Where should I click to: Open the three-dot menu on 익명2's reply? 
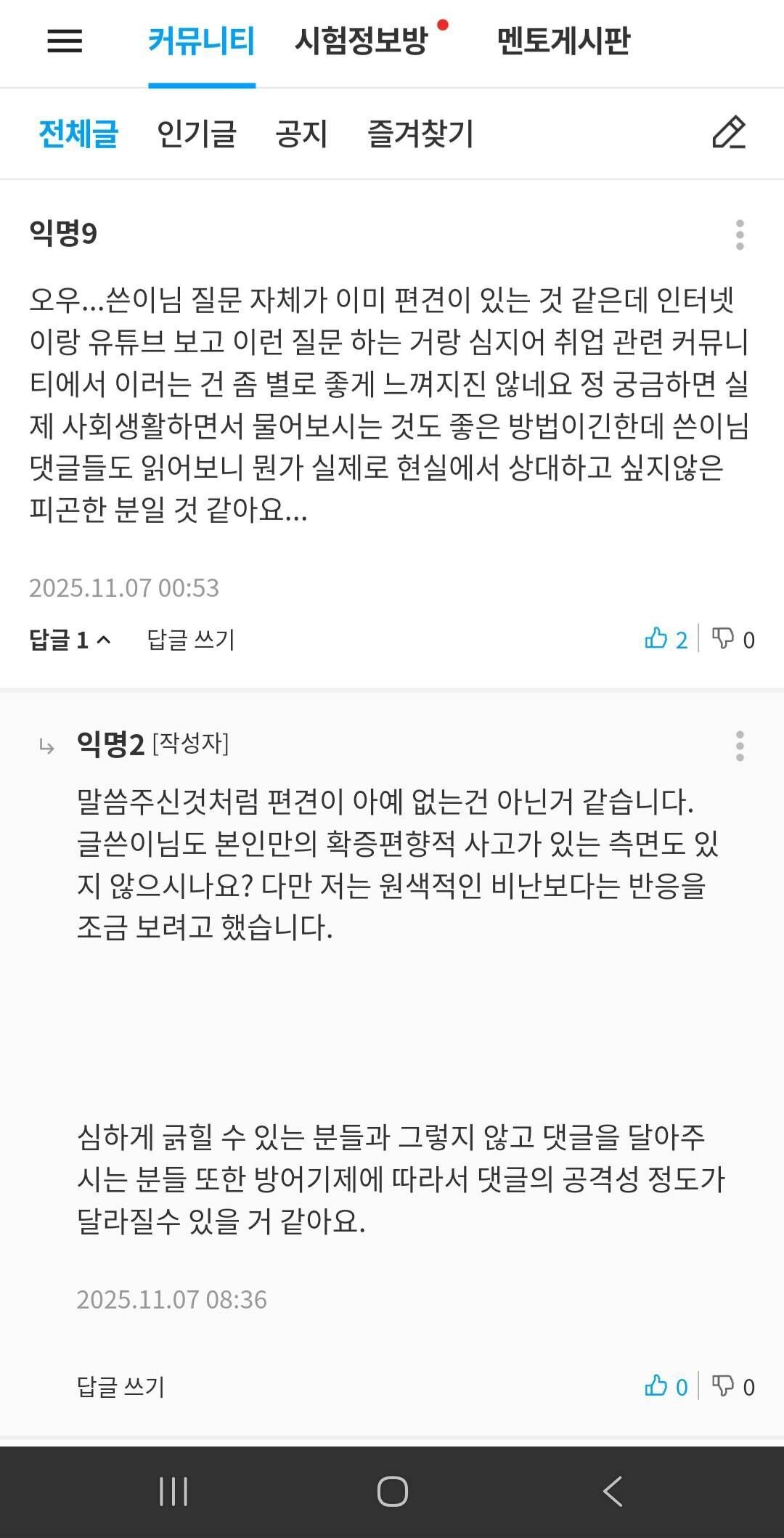(739, 745)
